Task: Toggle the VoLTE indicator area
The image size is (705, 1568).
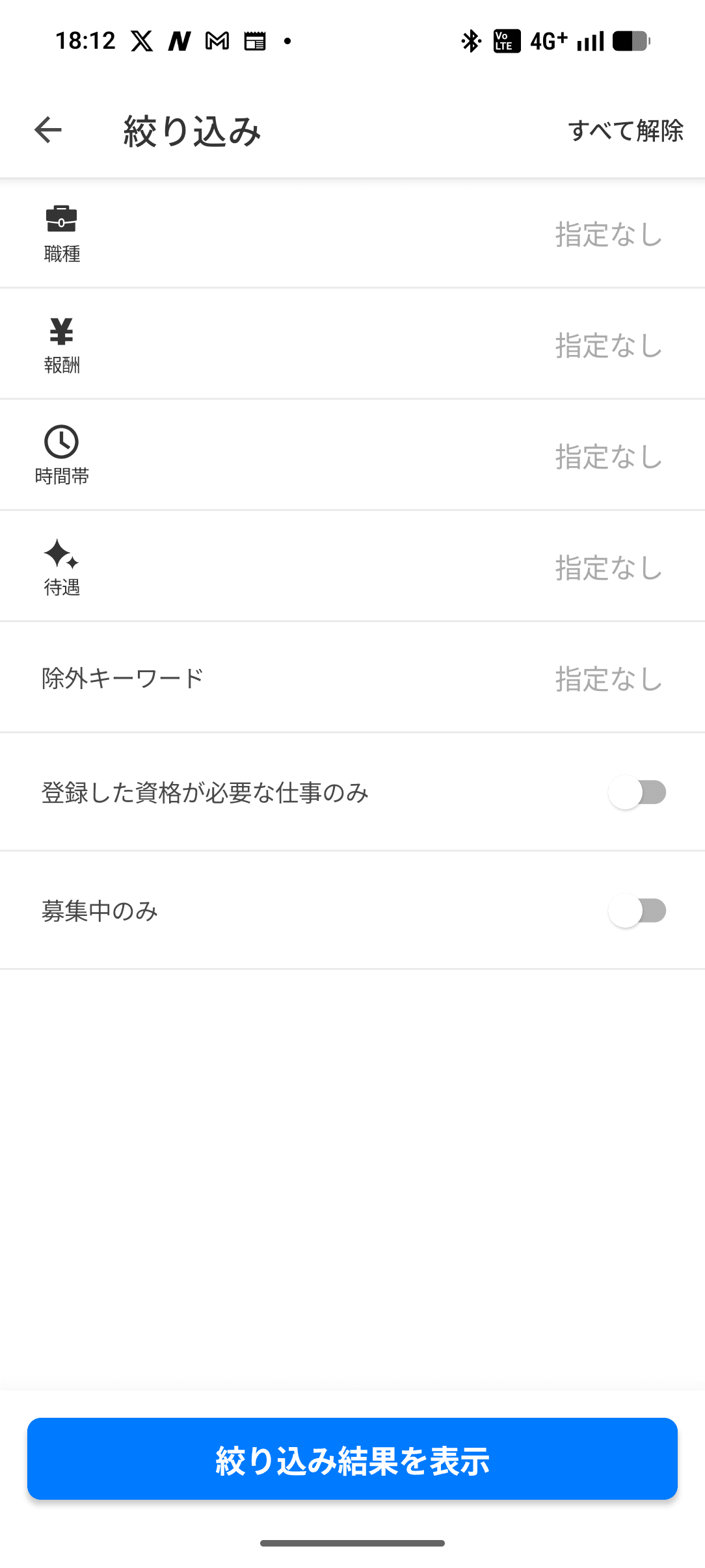Action: 505,40
